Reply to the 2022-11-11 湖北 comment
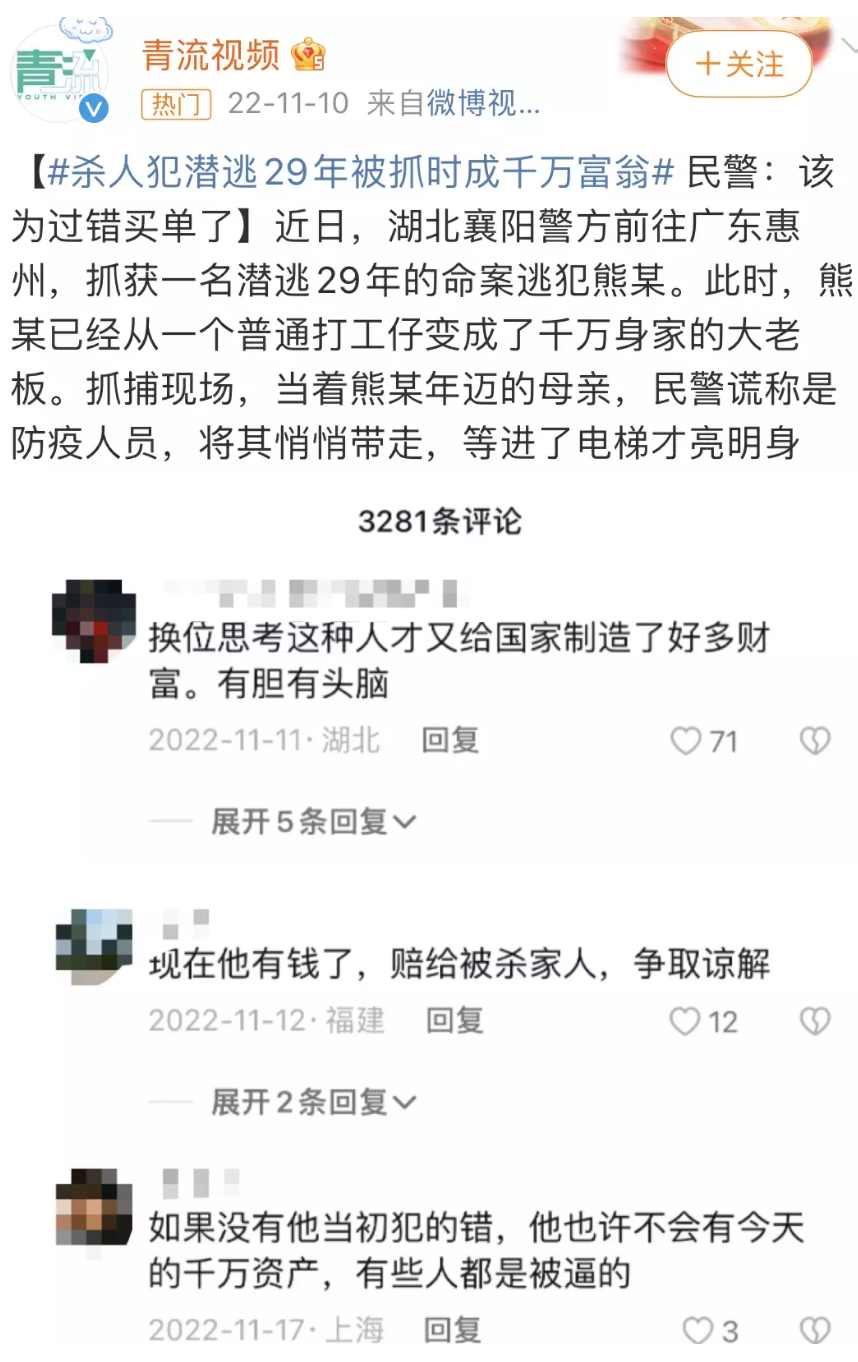The height and width of the screenshot is (1362, 858). pyautogui.click(x=450, y=740)
